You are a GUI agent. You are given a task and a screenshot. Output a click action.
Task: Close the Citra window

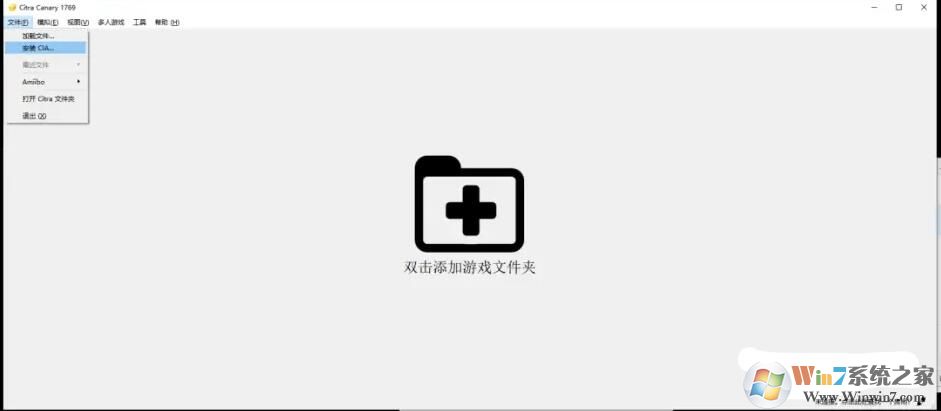926,7
